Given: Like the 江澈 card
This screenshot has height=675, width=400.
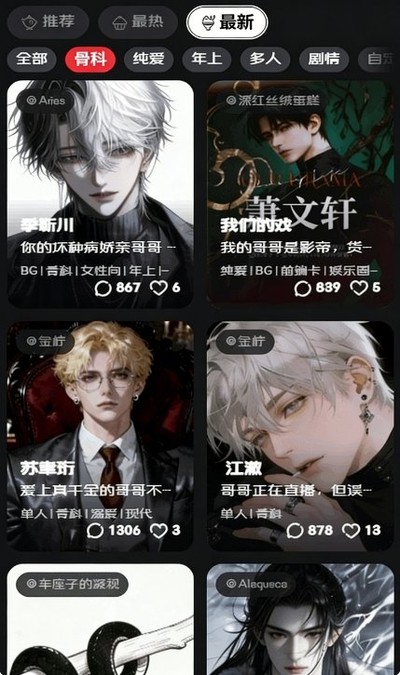Looking at the screenshot, I should click(x=351, y=530).
